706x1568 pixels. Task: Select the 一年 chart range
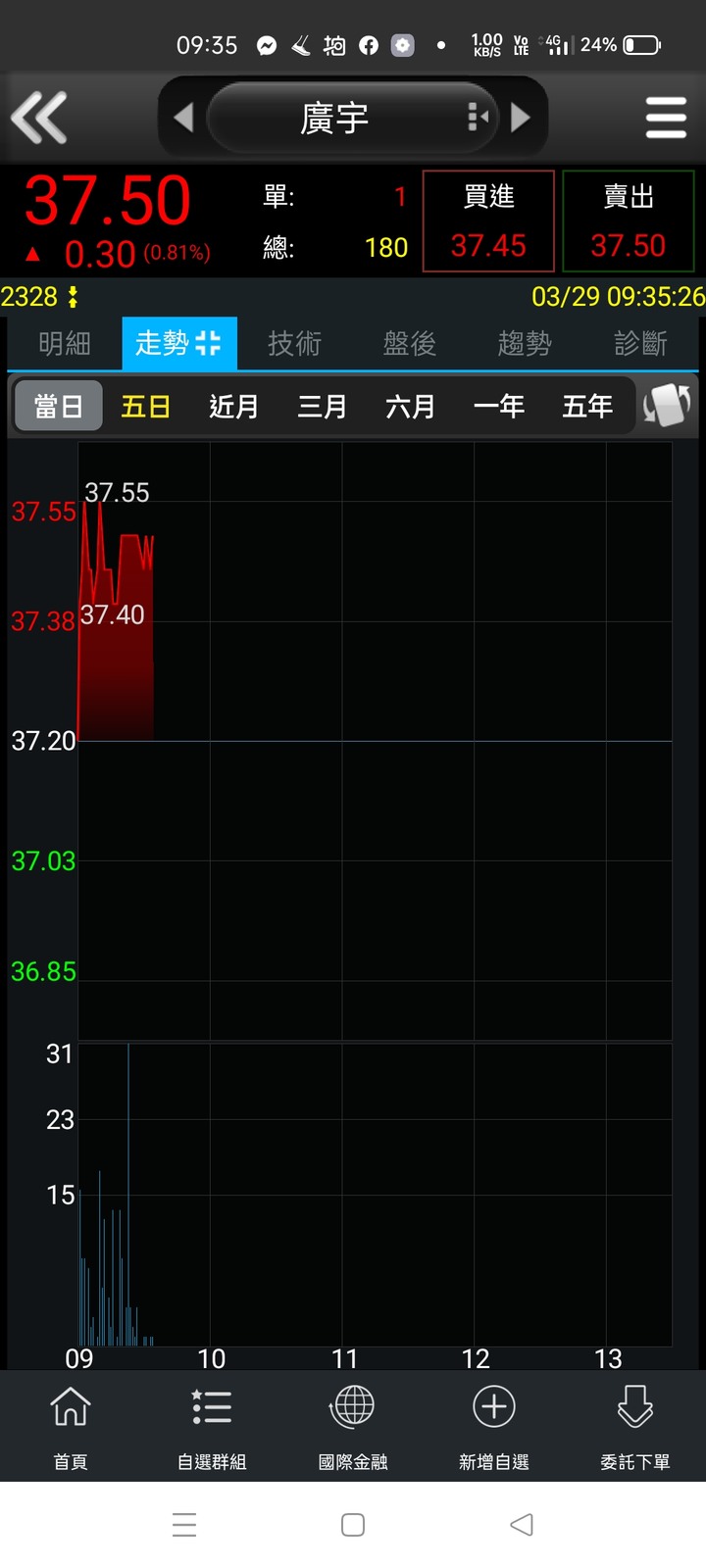tap(498, 406)
